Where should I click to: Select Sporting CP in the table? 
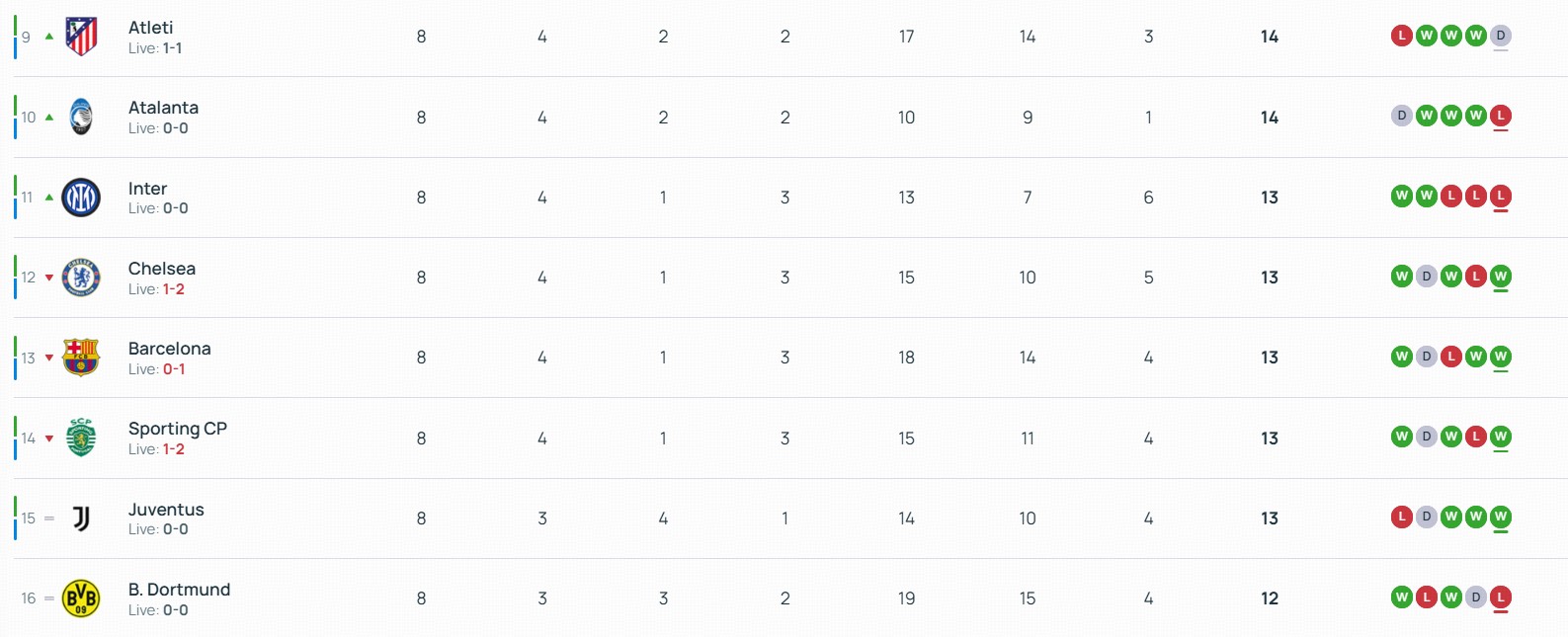point(178,429)
